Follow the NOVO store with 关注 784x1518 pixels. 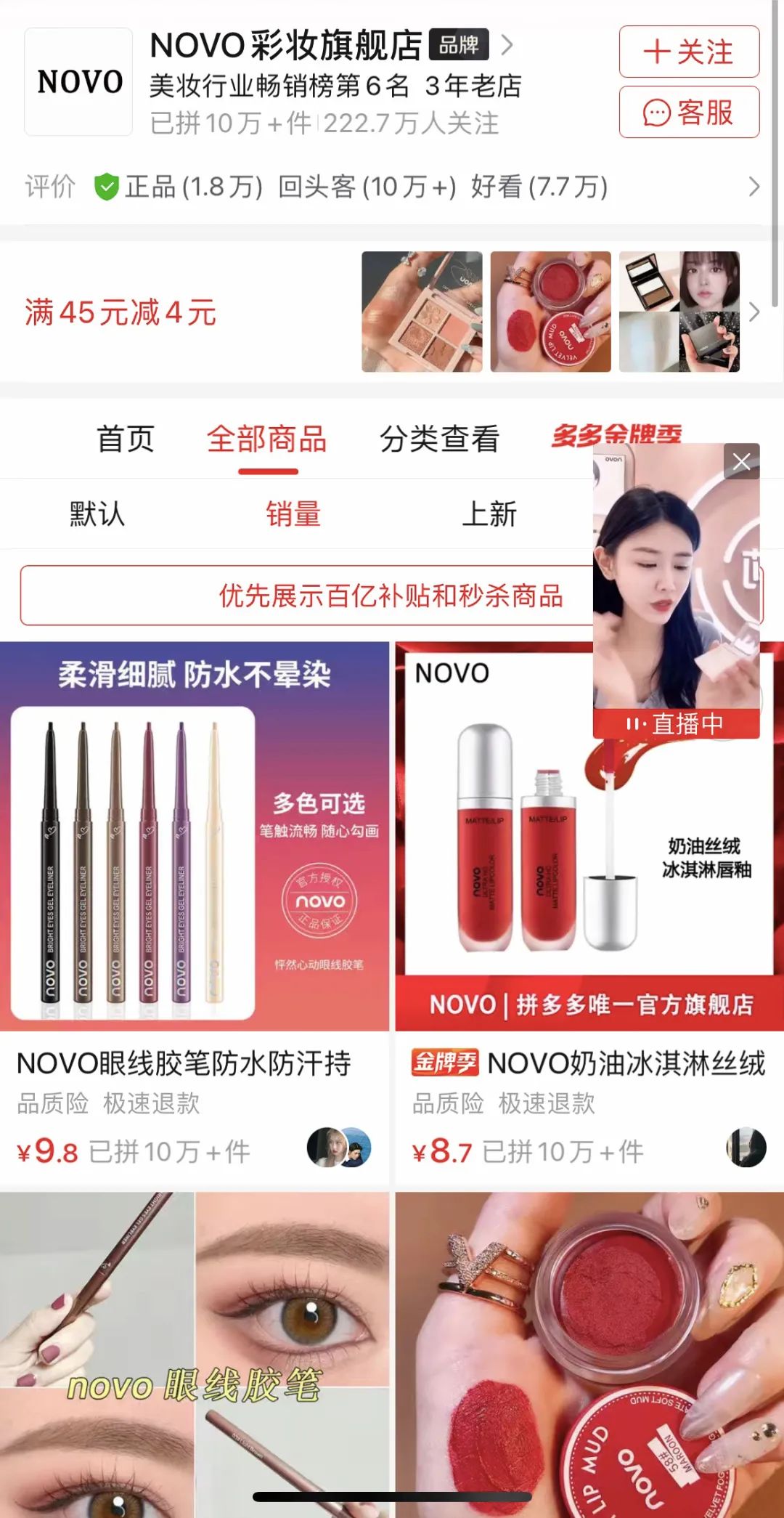688,52
